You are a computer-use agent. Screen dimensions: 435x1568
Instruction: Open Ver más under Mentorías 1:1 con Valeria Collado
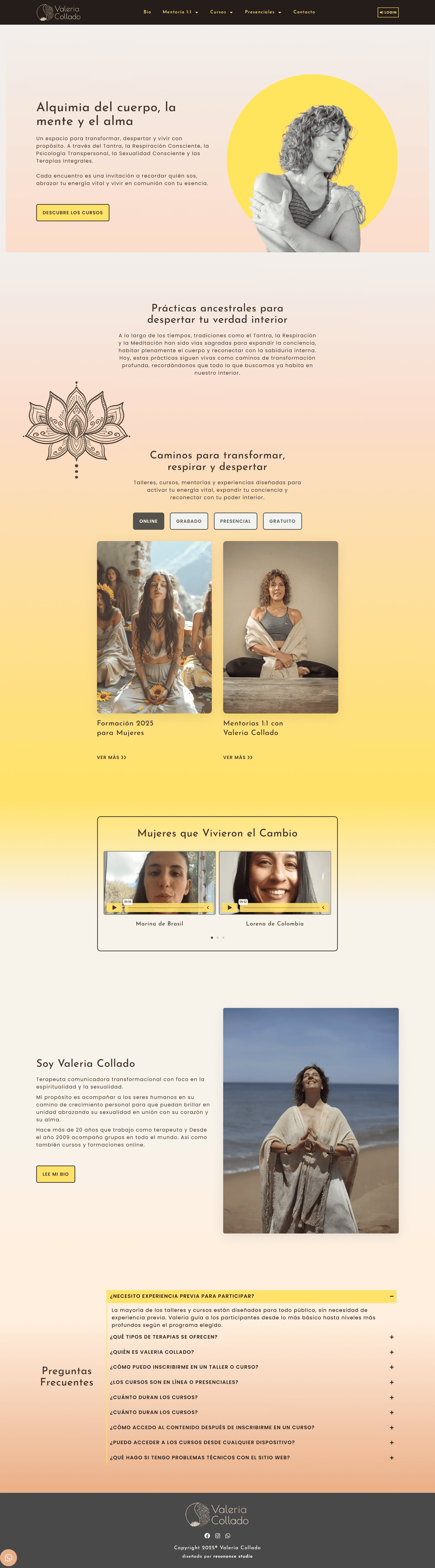[x=238, y=757]
